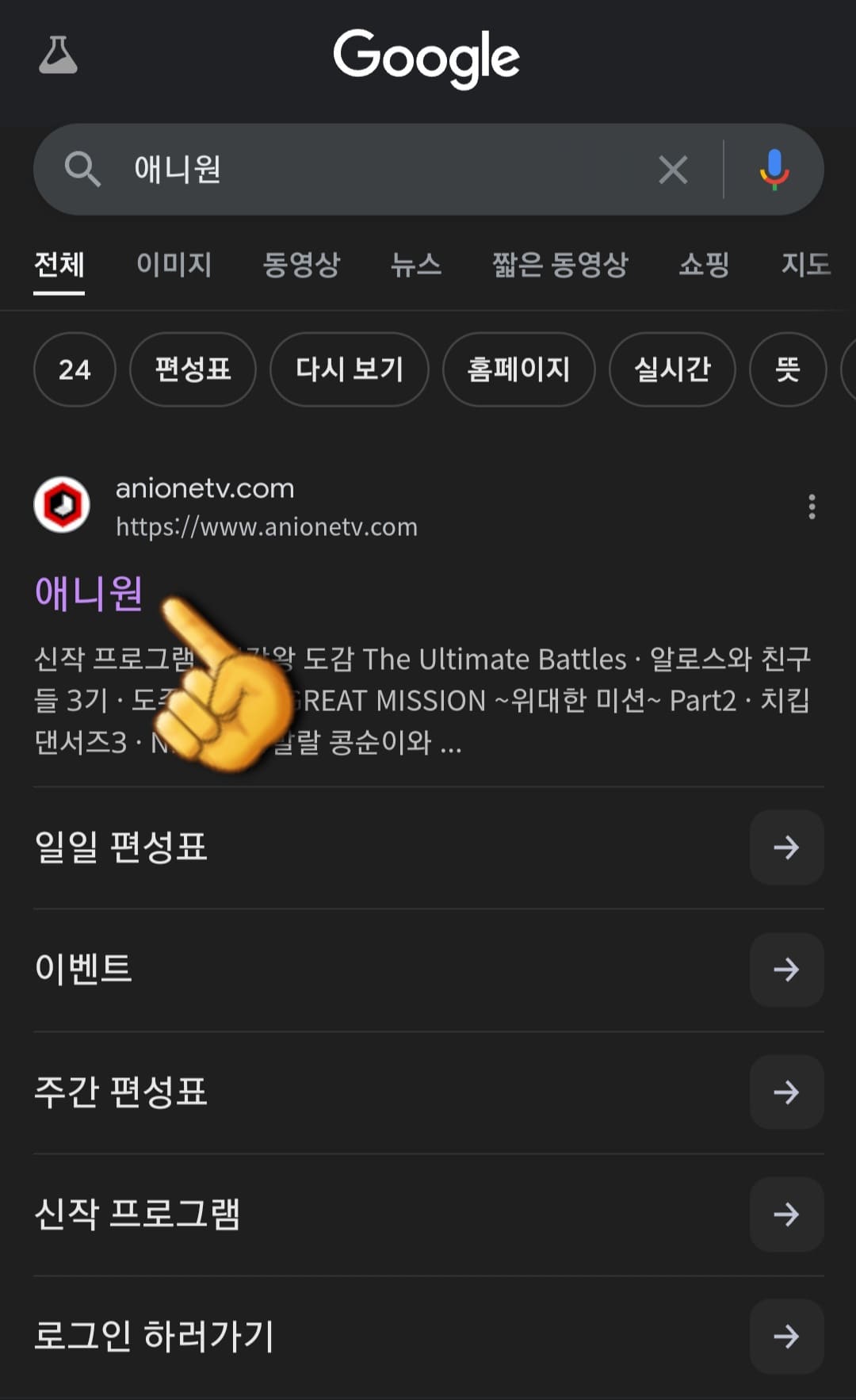Clear the search query with the X icon
Image resolution: width=856 pixels, height=1400 pixels.
(x=672, y=169)
